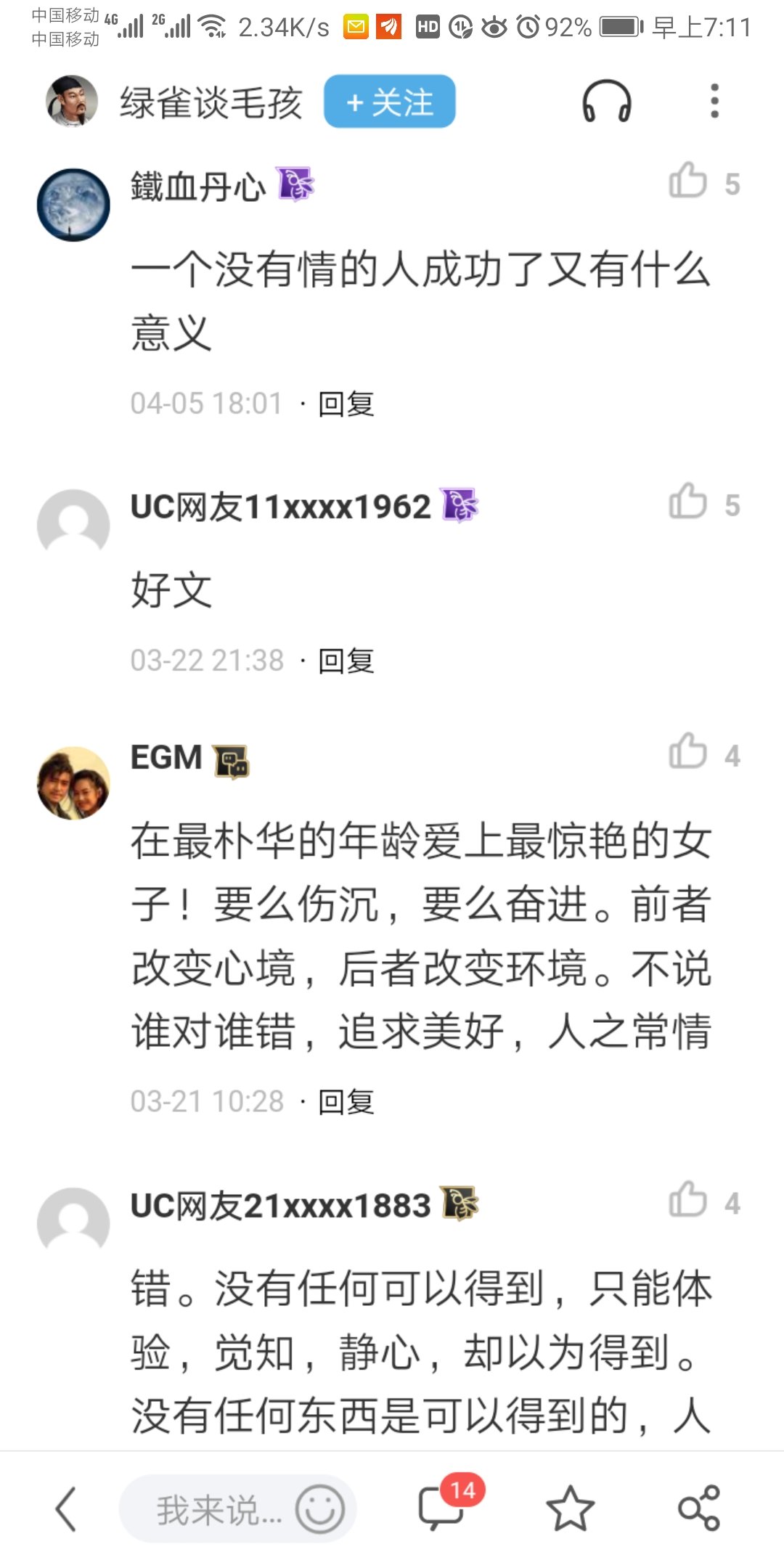The height and width of the screenshot is (1568, 784).
Task: Open the 绿雀谈毛孩 author avatar
Action: pos(71,101)
